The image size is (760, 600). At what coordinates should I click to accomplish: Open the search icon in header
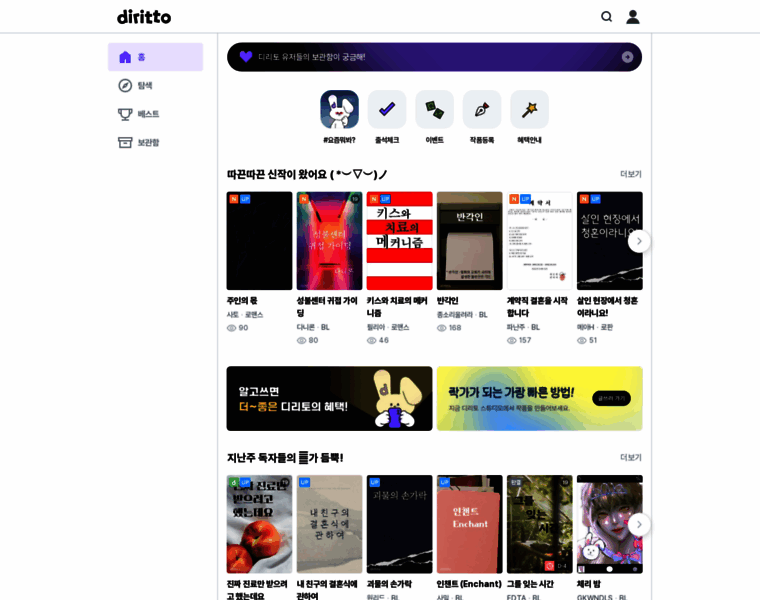tap(606, 17)
